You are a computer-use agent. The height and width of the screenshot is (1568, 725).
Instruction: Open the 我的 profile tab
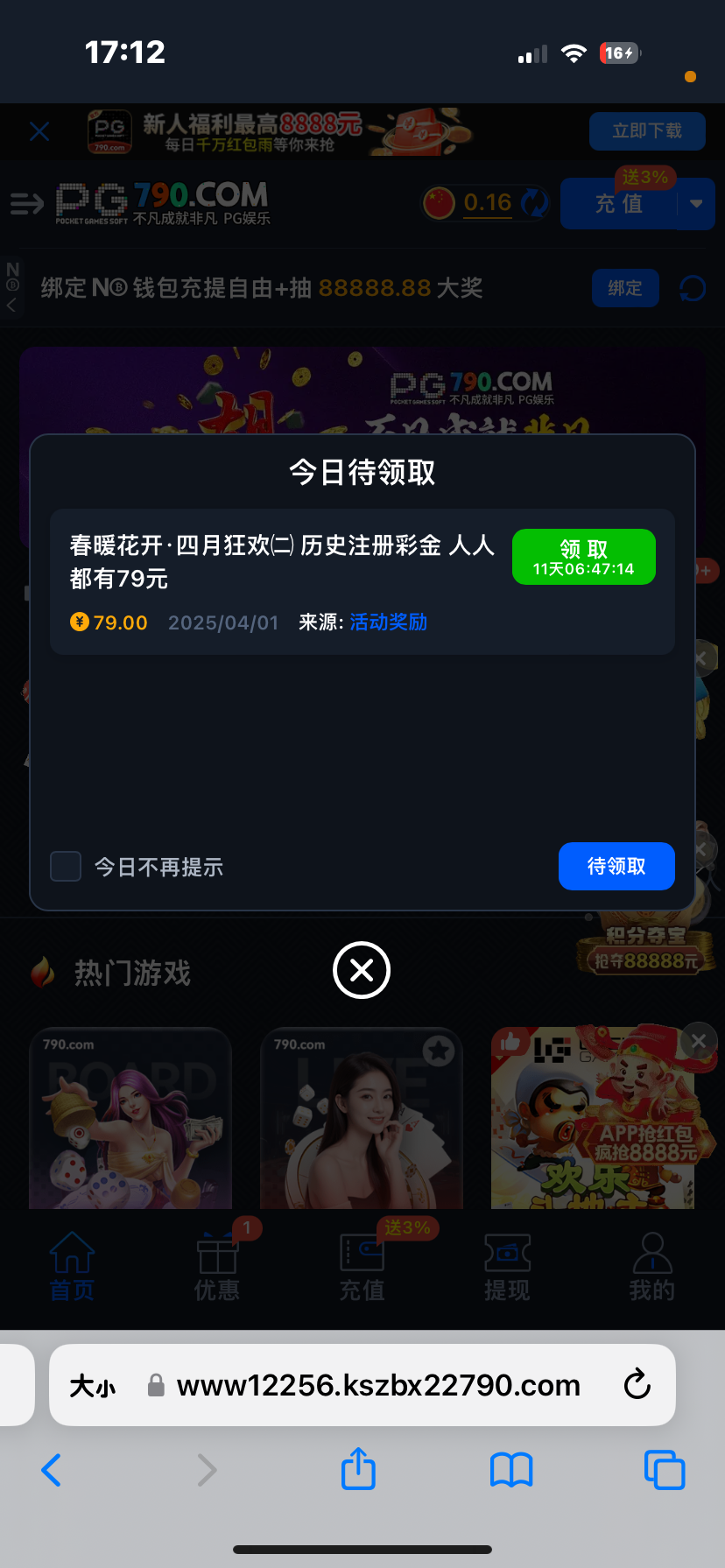pyautogui.click(x=651, y=1266)
